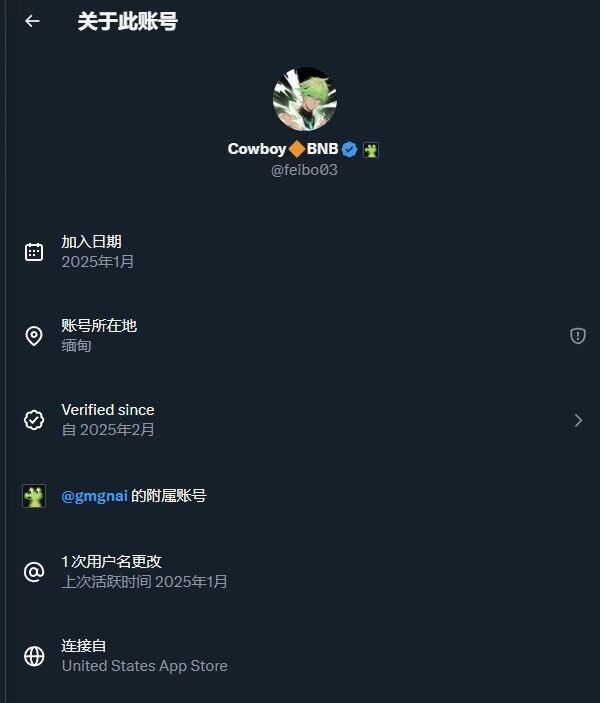
Task: Go back using the top arrow
Action: coord(33,21)
